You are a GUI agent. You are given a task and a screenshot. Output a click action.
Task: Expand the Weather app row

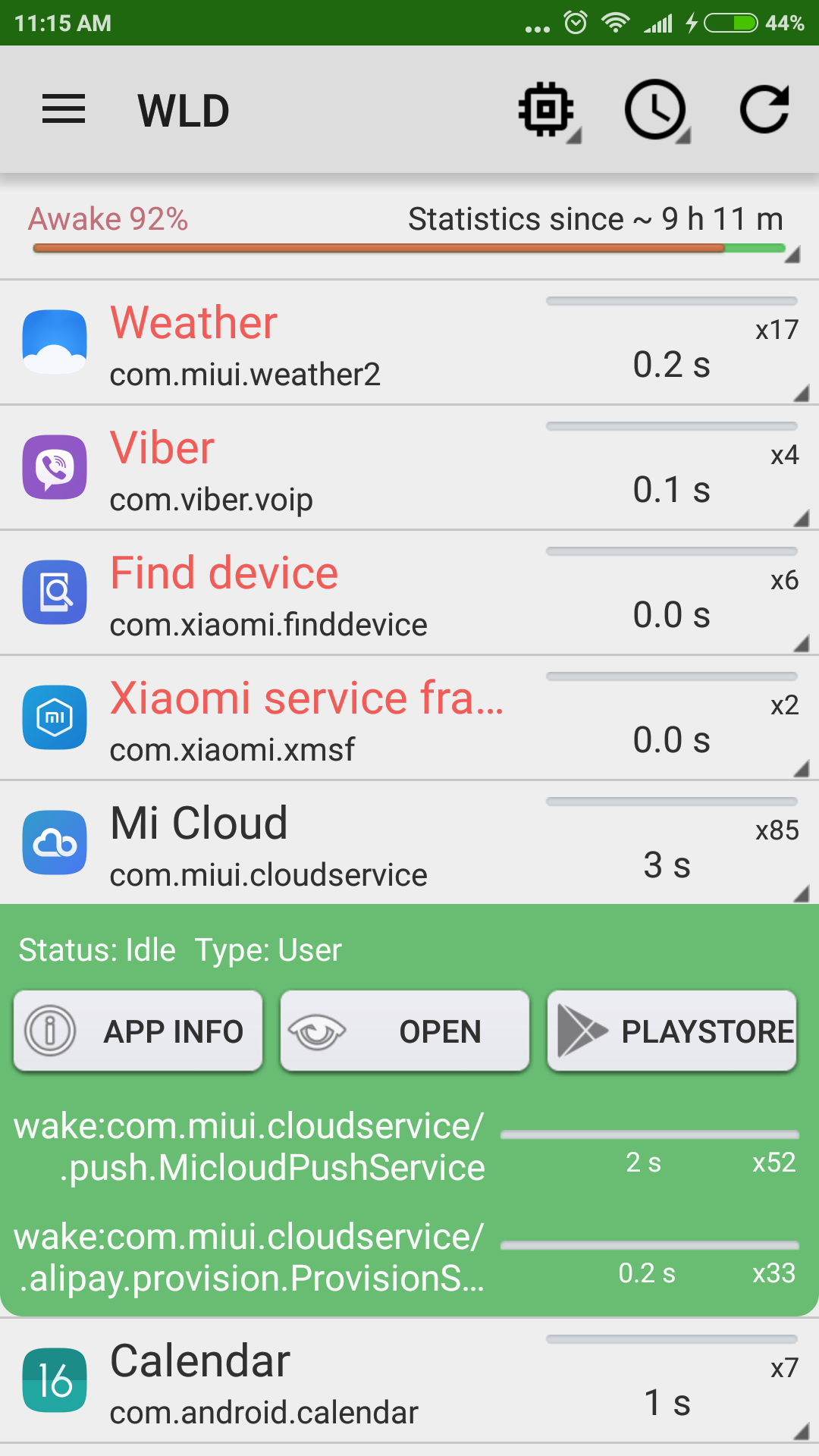click(x=409, y=344)
